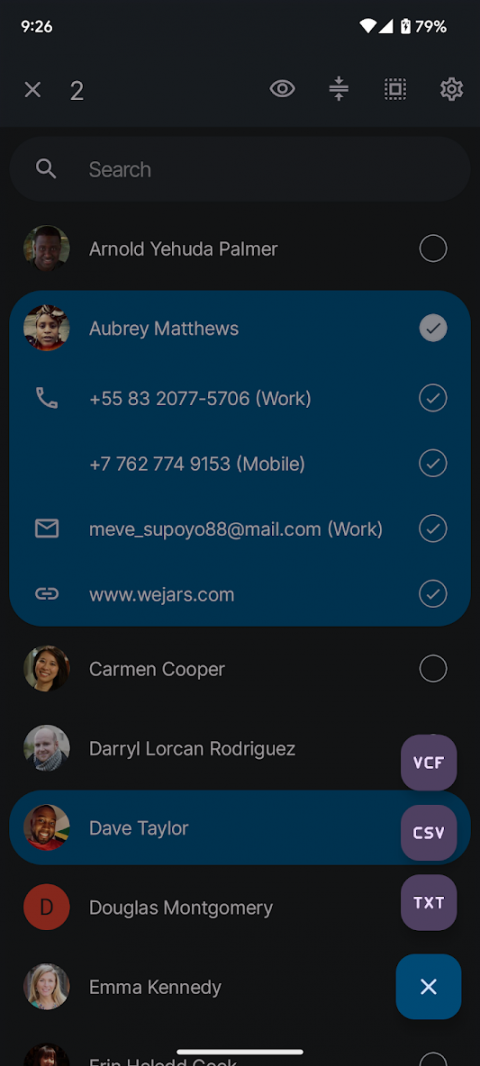480x1066 pixels.
Task: Select the Emma Kennedy contact
Action: 203,987
